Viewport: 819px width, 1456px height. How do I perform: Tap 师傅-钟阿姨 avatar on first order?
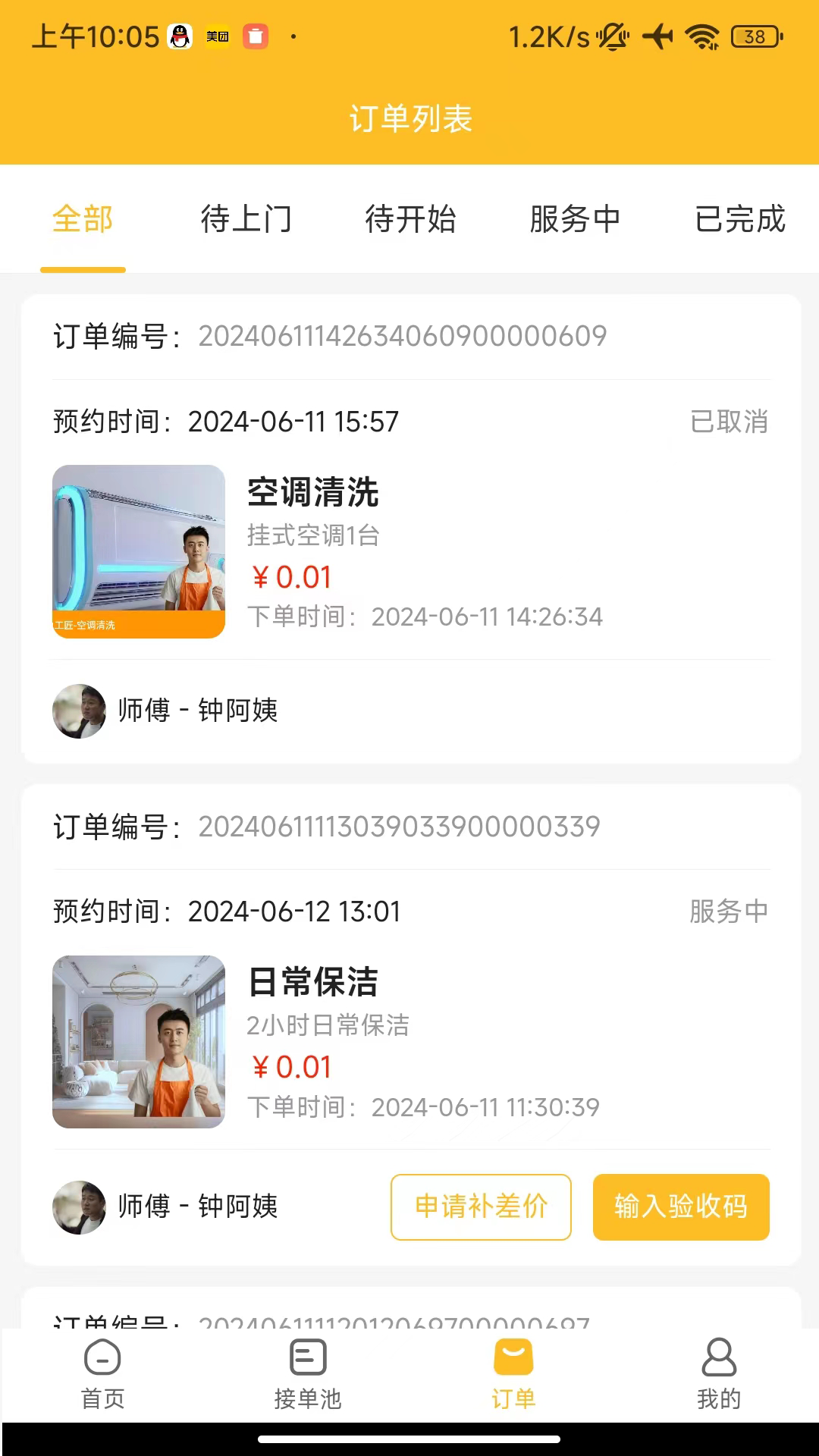click(78, 711)
